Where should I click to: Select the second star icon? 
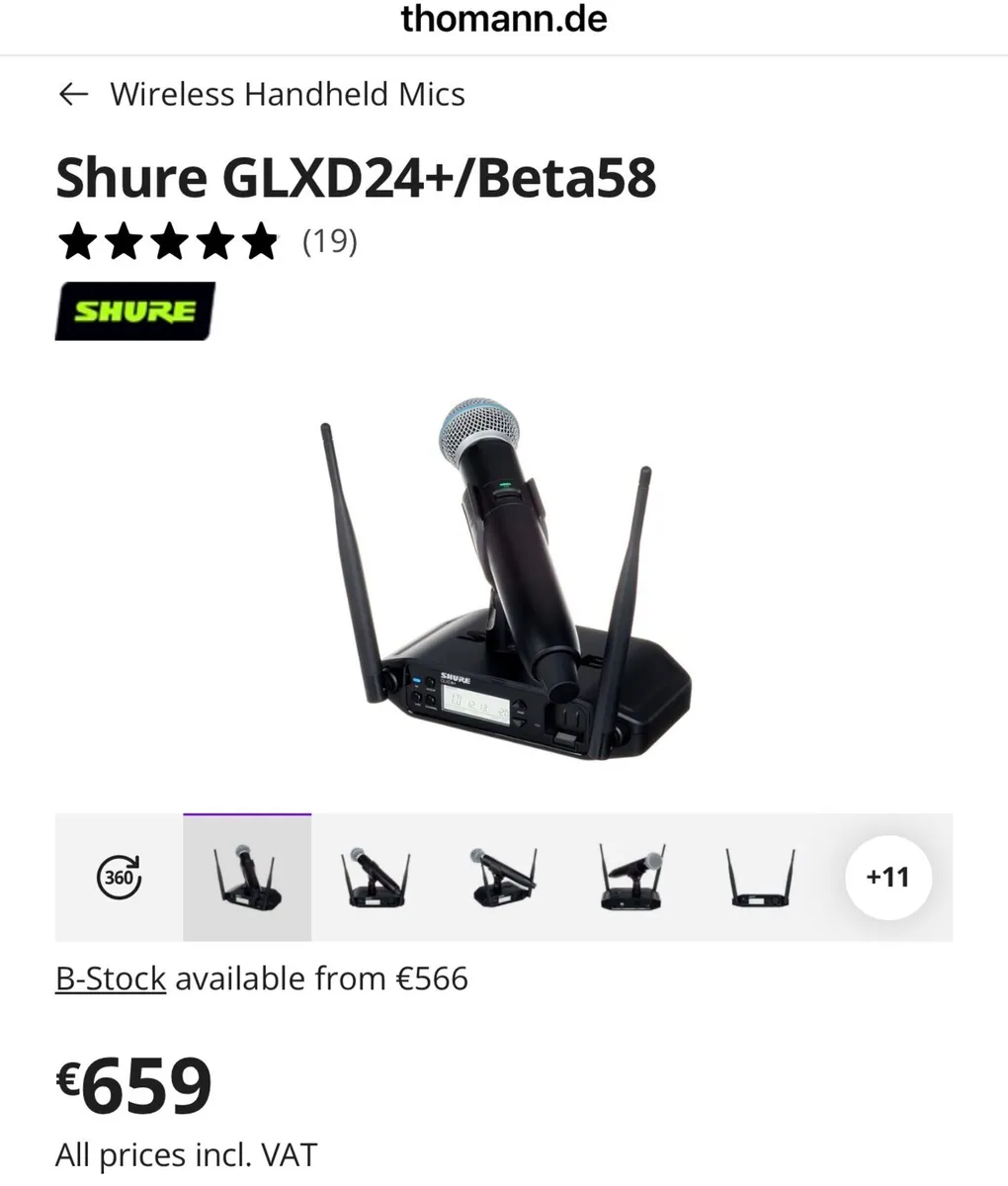click(x=124, y=240)
